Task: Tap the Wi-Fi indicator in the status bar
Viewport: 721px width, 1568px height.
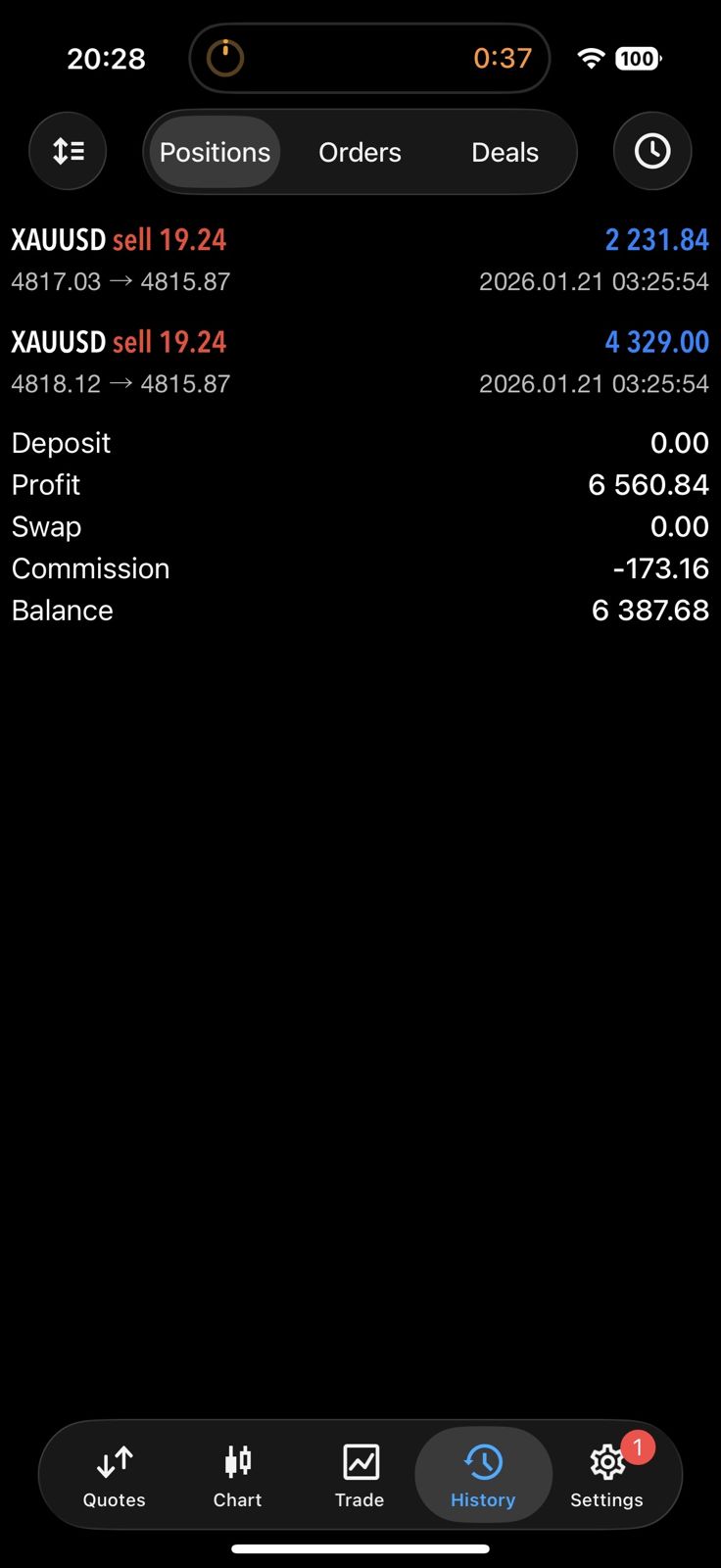Action: pos(590,58)
